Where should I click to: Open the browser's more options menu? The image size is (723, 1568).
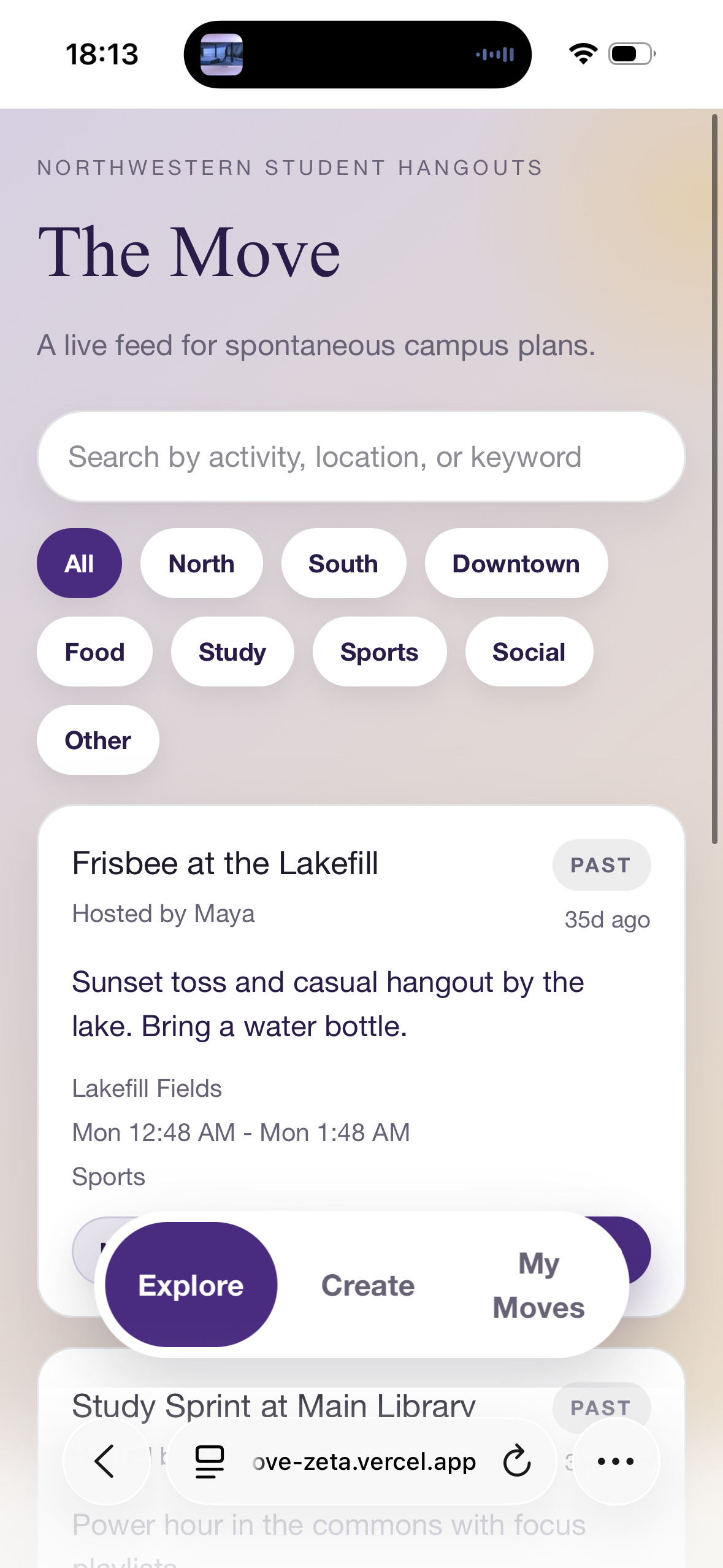tap(616, 1461)
